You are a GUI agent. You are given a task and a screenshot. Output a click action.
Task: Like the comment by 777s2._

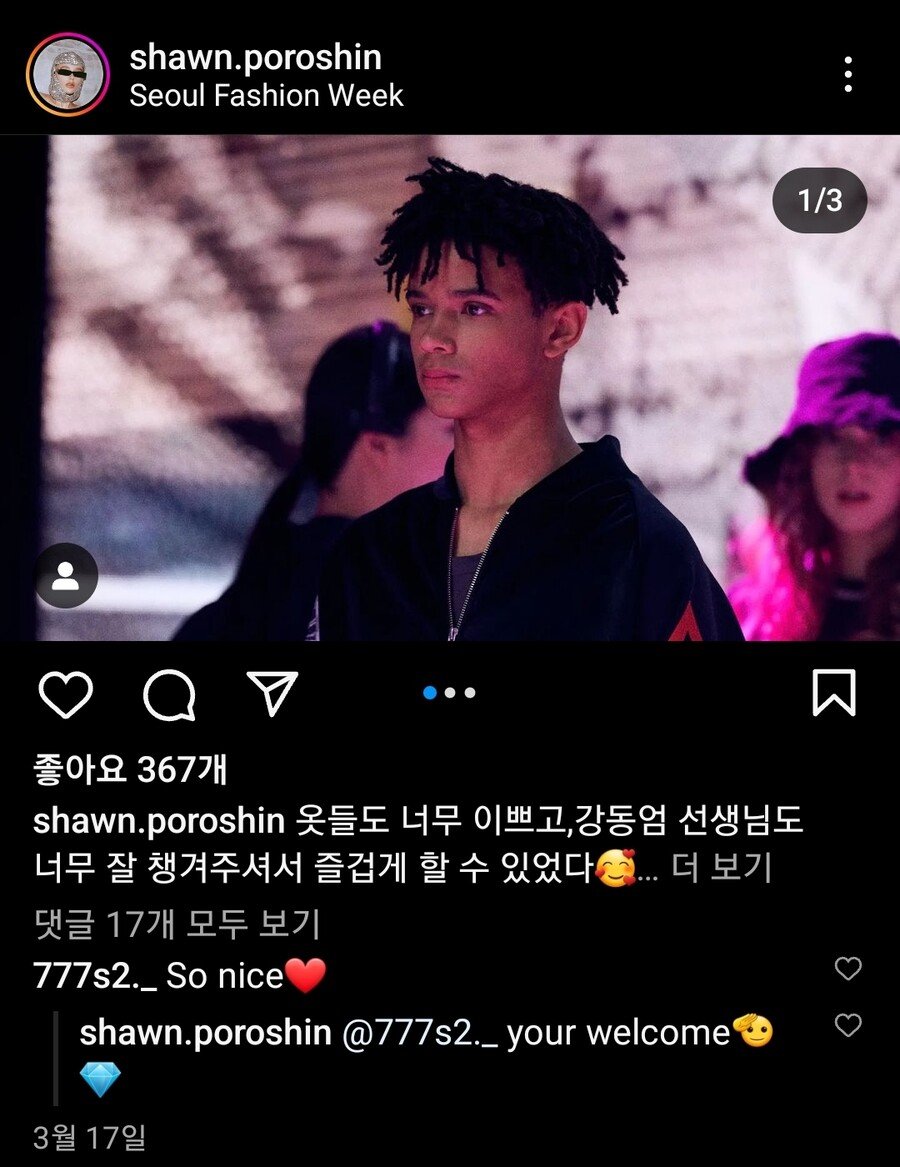pyautogui.click(x=847, y=968)
